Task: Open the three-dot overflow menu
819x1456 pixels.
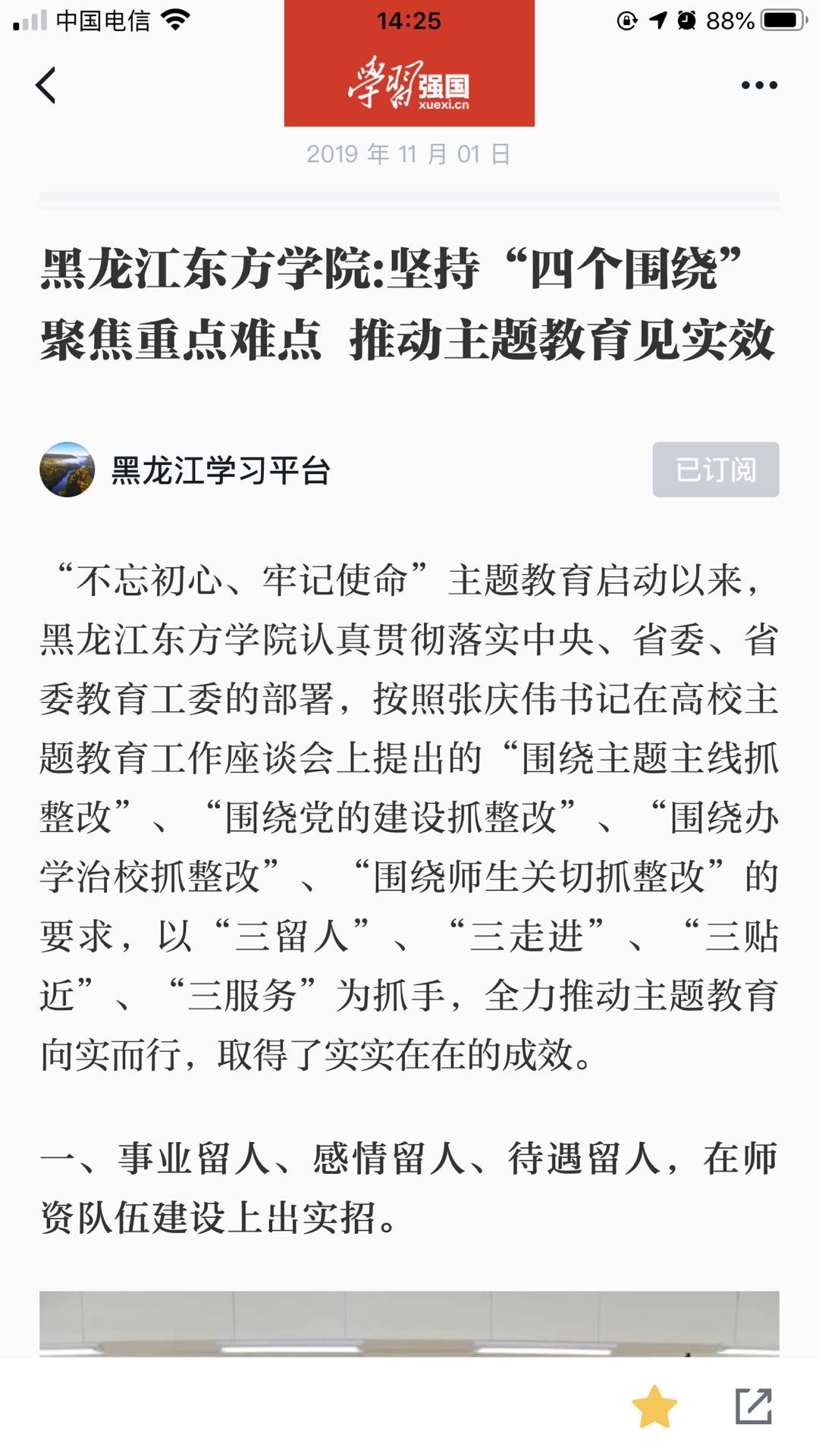Action: [759, 85]
